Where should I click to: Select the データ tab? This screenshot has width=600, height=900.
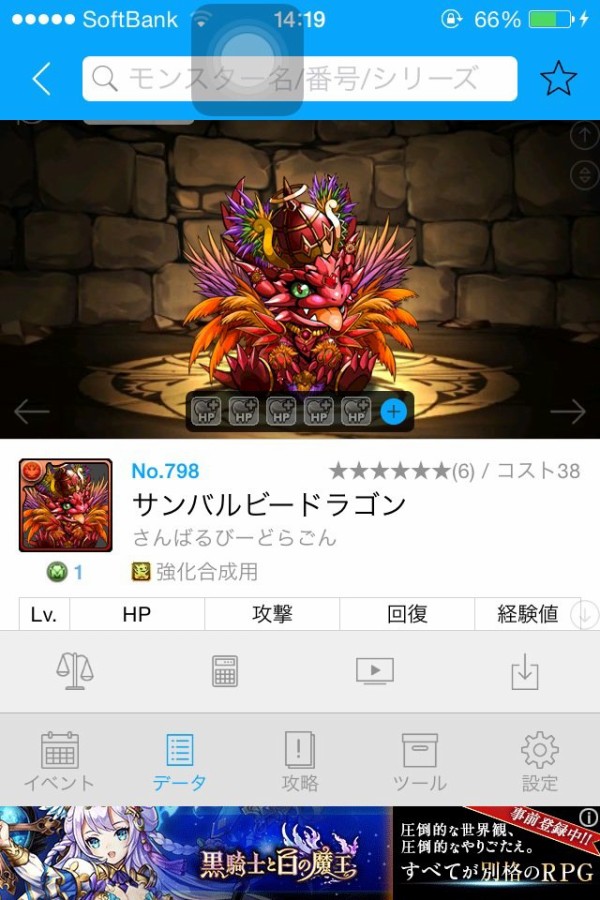[180, 762]
